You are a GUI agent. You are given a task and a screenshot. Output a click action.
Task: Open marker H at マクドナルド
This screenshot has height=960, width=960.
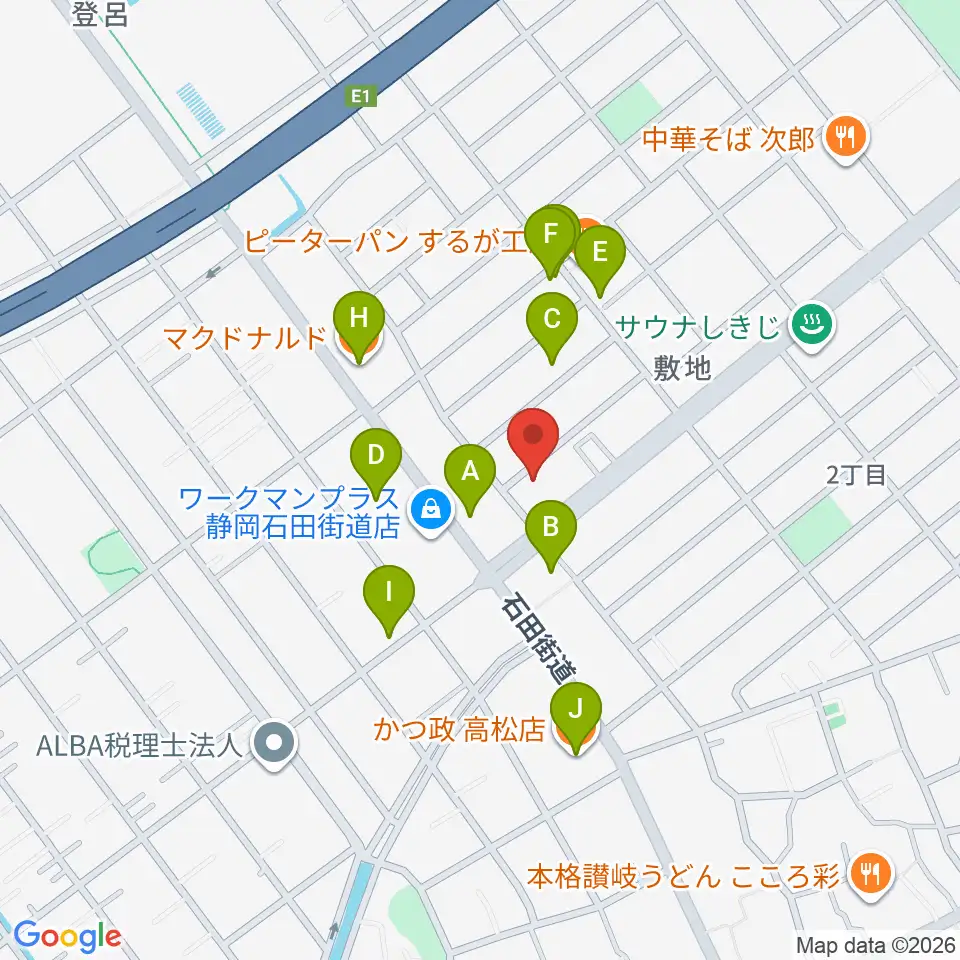359,319
